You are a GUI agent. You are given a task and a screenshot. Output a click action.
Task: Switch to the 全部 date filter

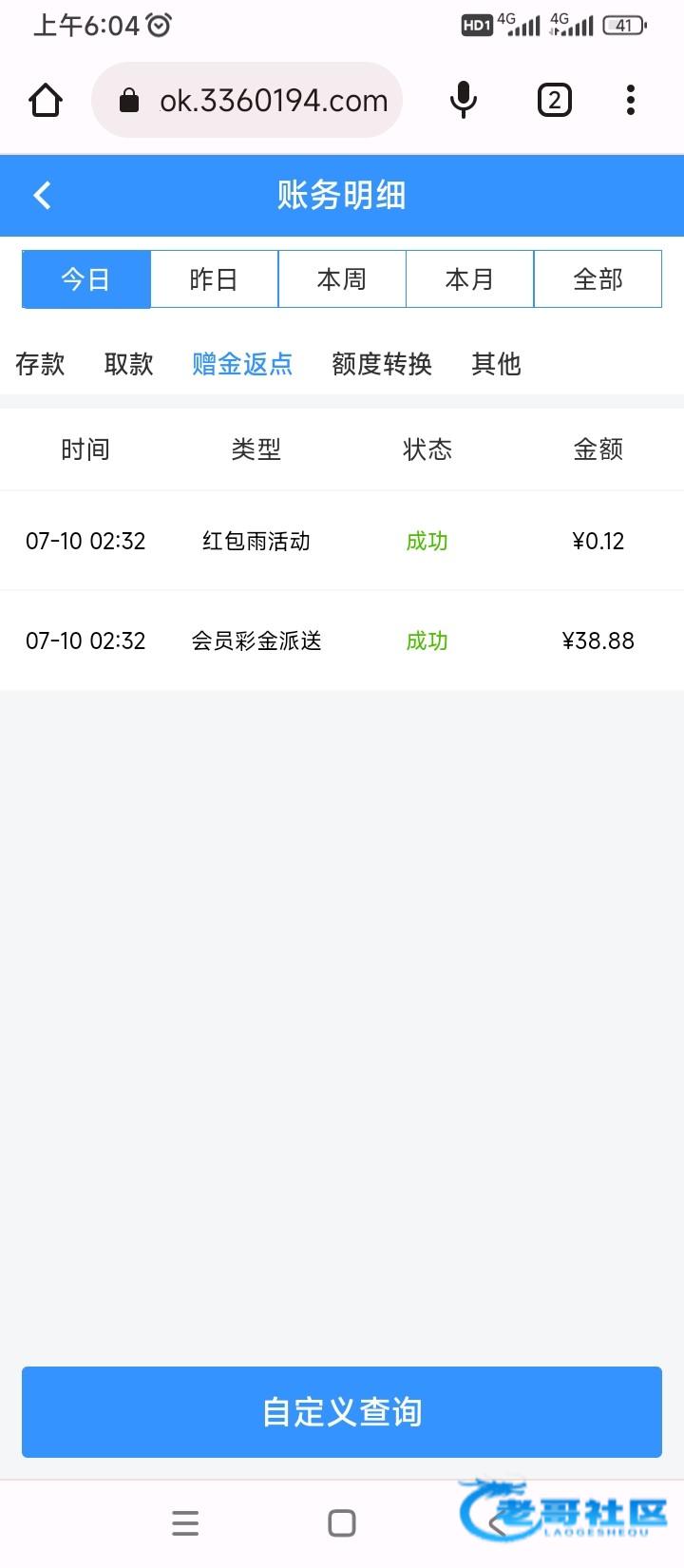(x=598, y=279)
